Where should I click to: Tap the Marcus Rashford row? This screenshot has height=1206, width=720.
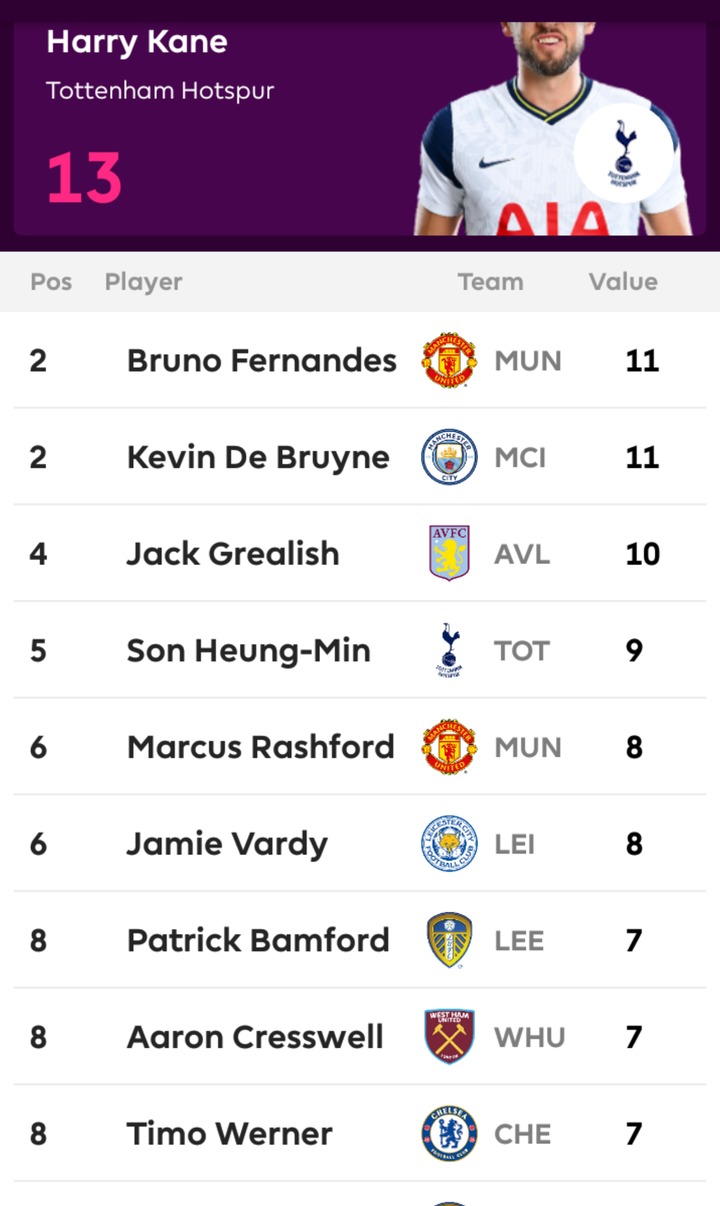click(x=360, y=747)
